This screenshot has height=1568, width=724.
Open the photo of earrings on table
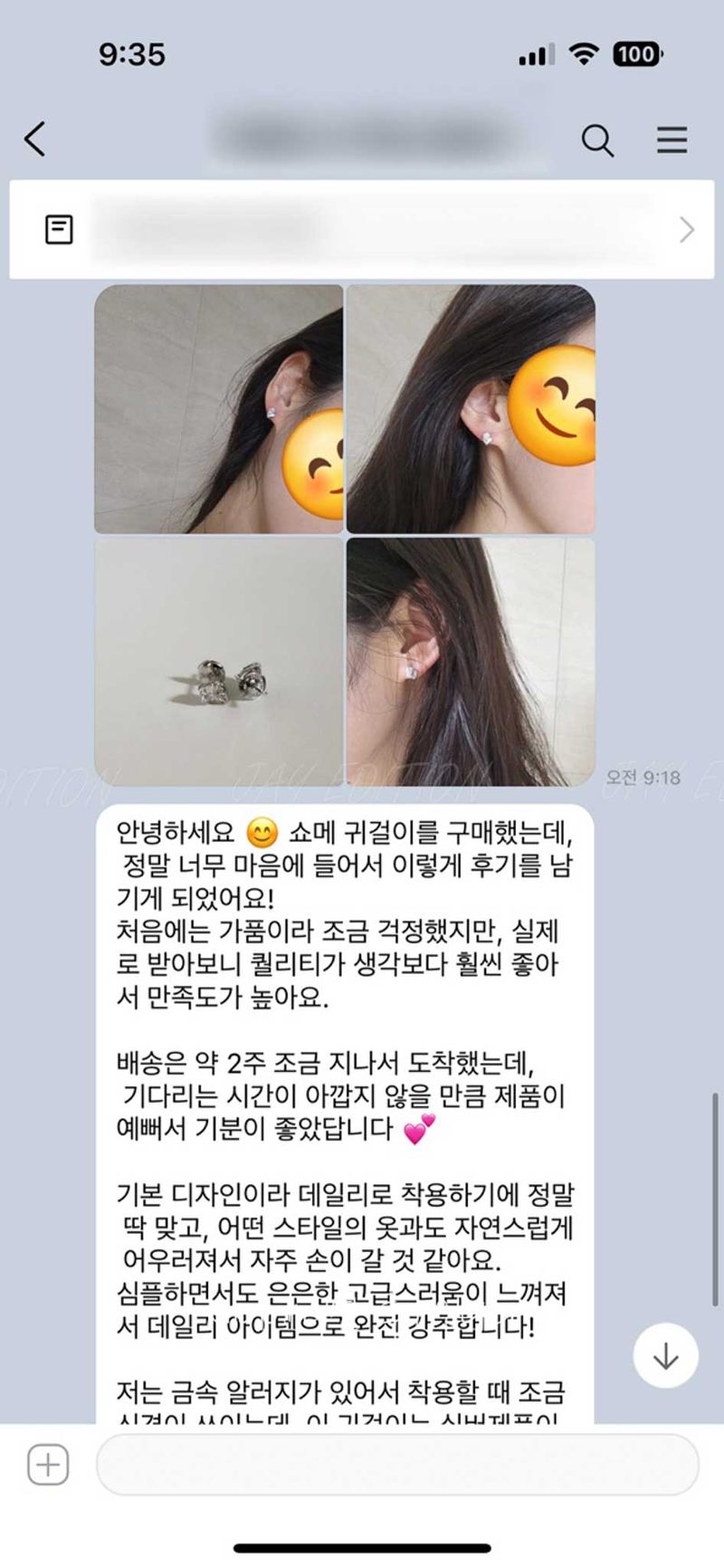pos(219,662)
